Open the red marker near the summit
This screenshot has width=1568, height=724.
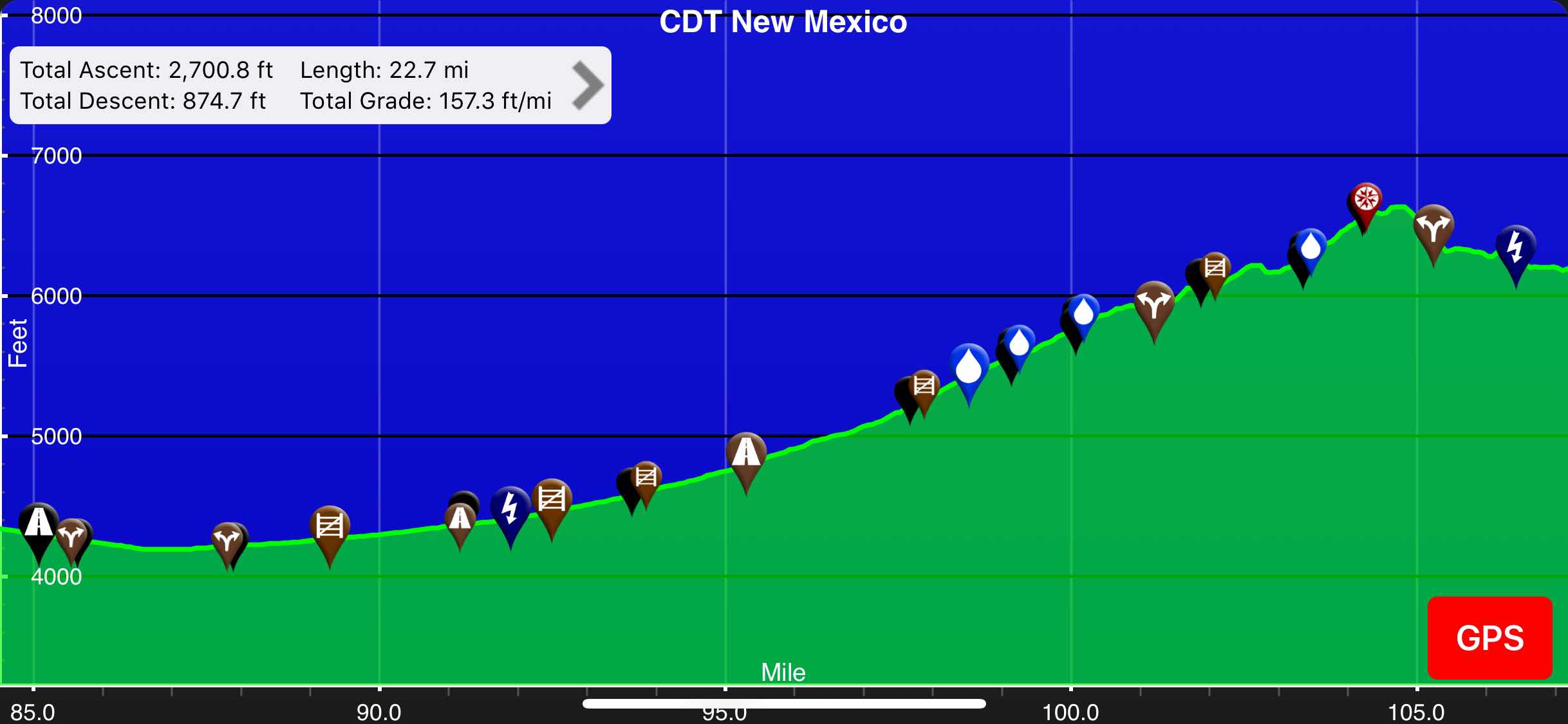click(1366, 200)
